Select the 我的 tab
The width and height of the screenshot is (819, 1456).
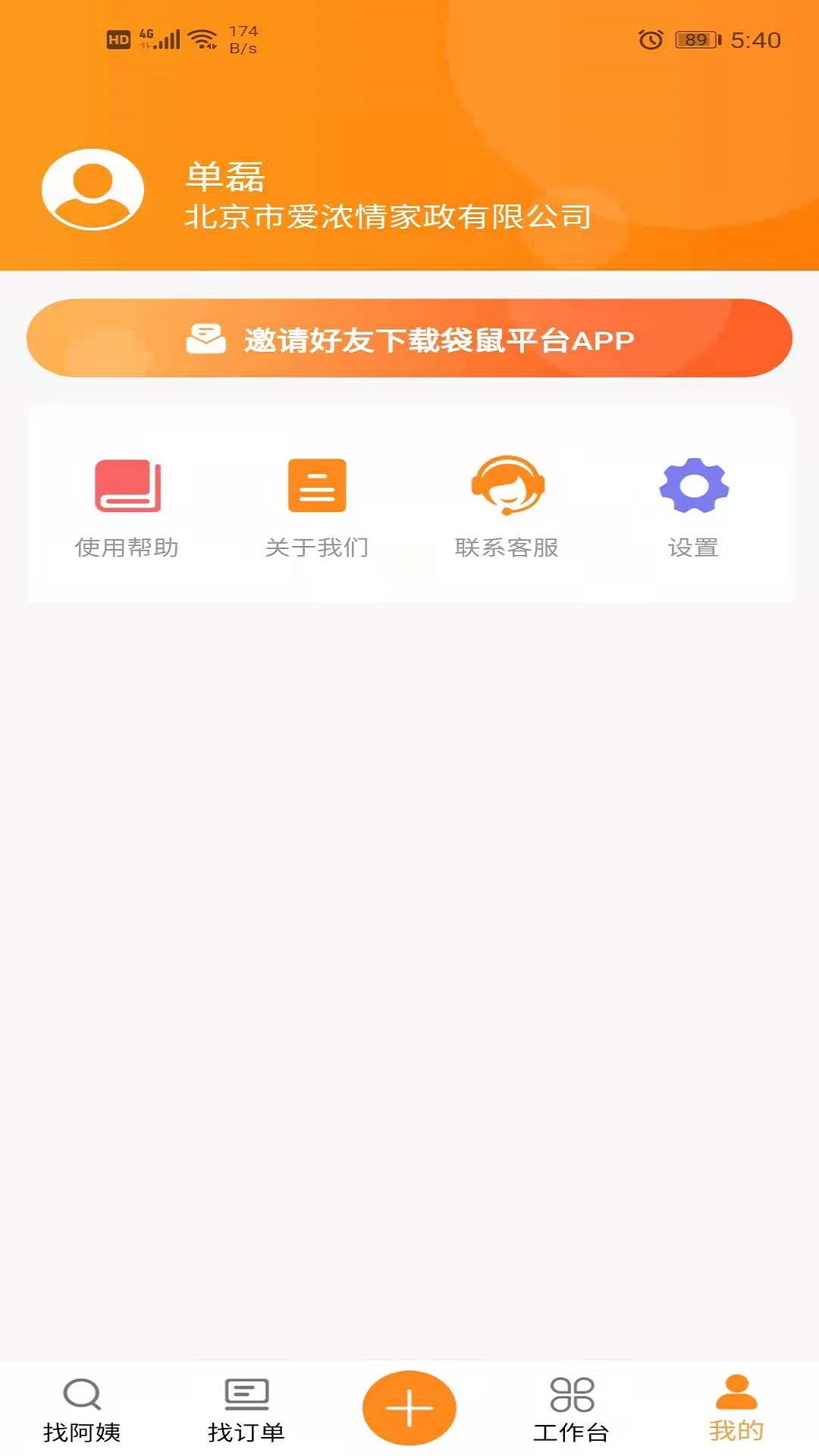point(736,1409)
